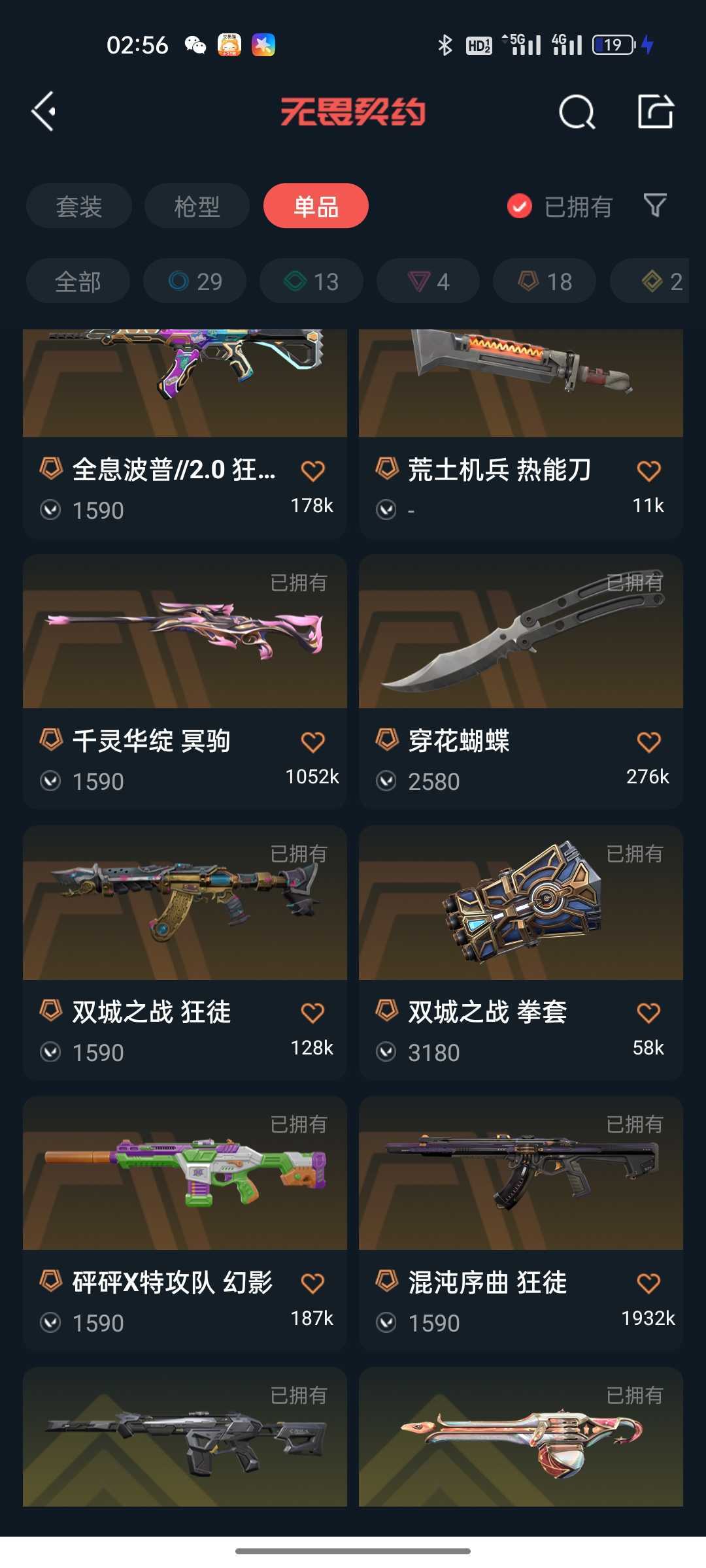This screenshot has width=706, height=1568.
Task: Open the filter funnel icon
Action: coord(655,206)
